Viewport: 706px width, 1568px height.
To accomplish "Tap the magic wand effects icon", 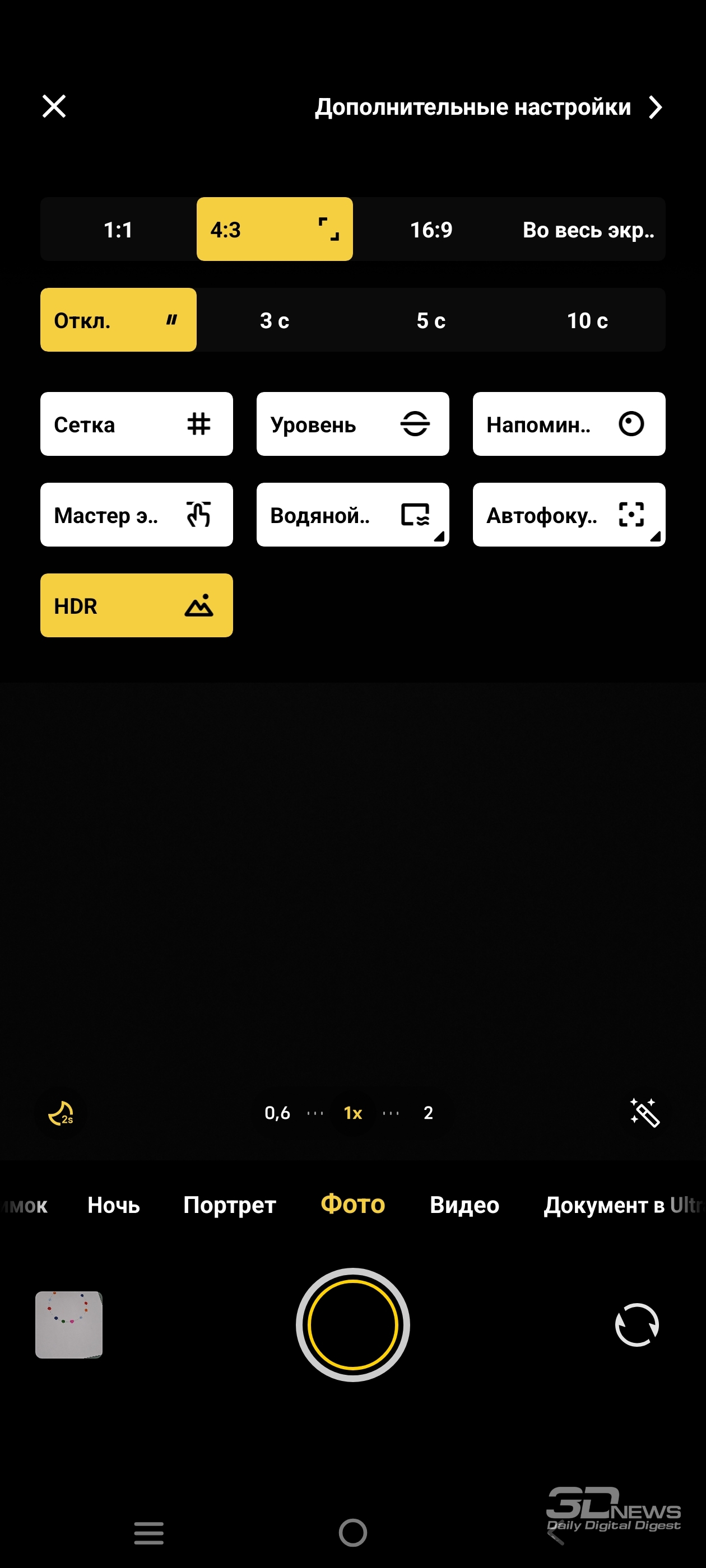I will (644, 1113).
